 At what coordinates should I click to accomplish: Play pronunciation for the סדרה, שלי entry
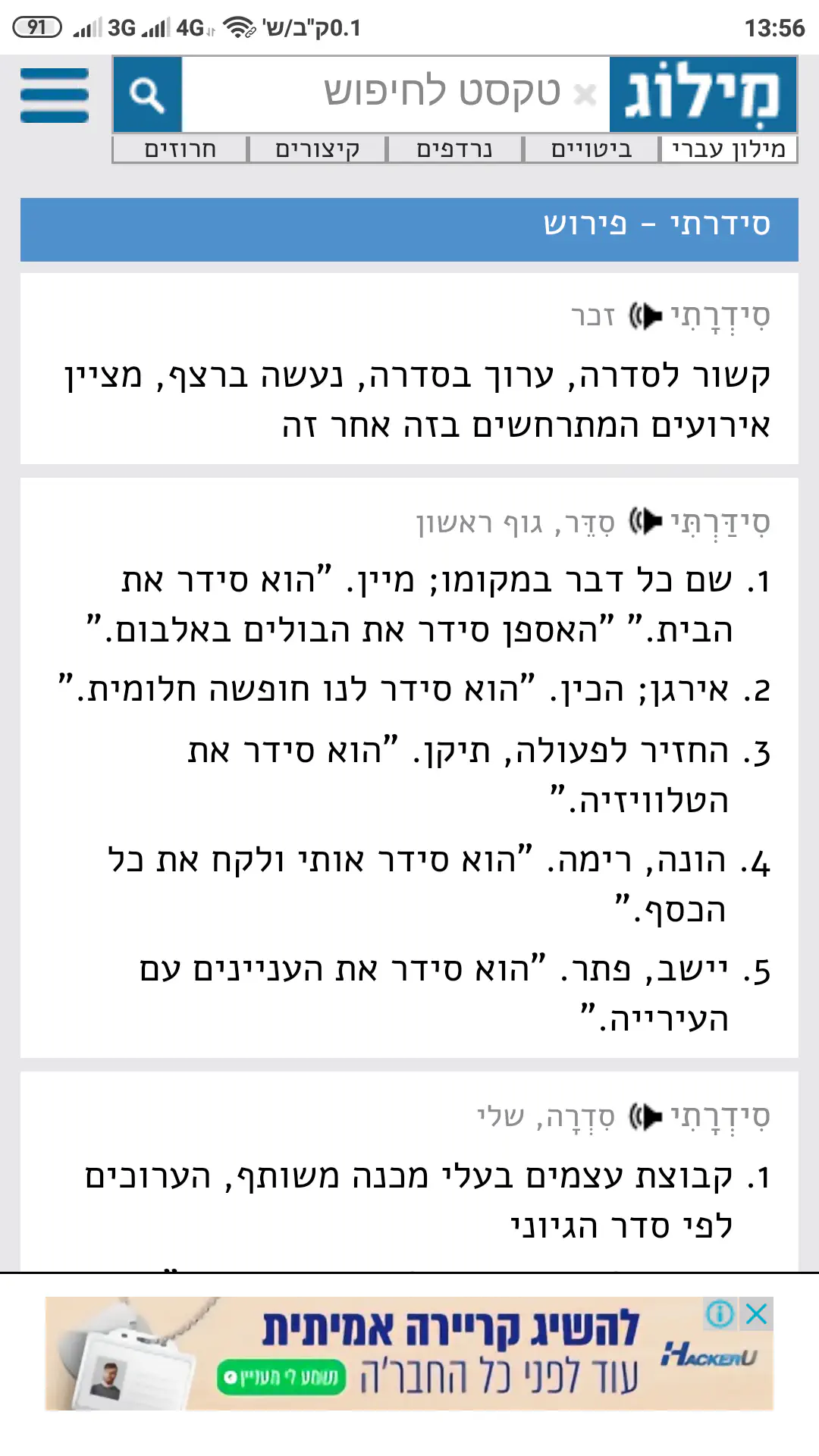point(645,1116)
